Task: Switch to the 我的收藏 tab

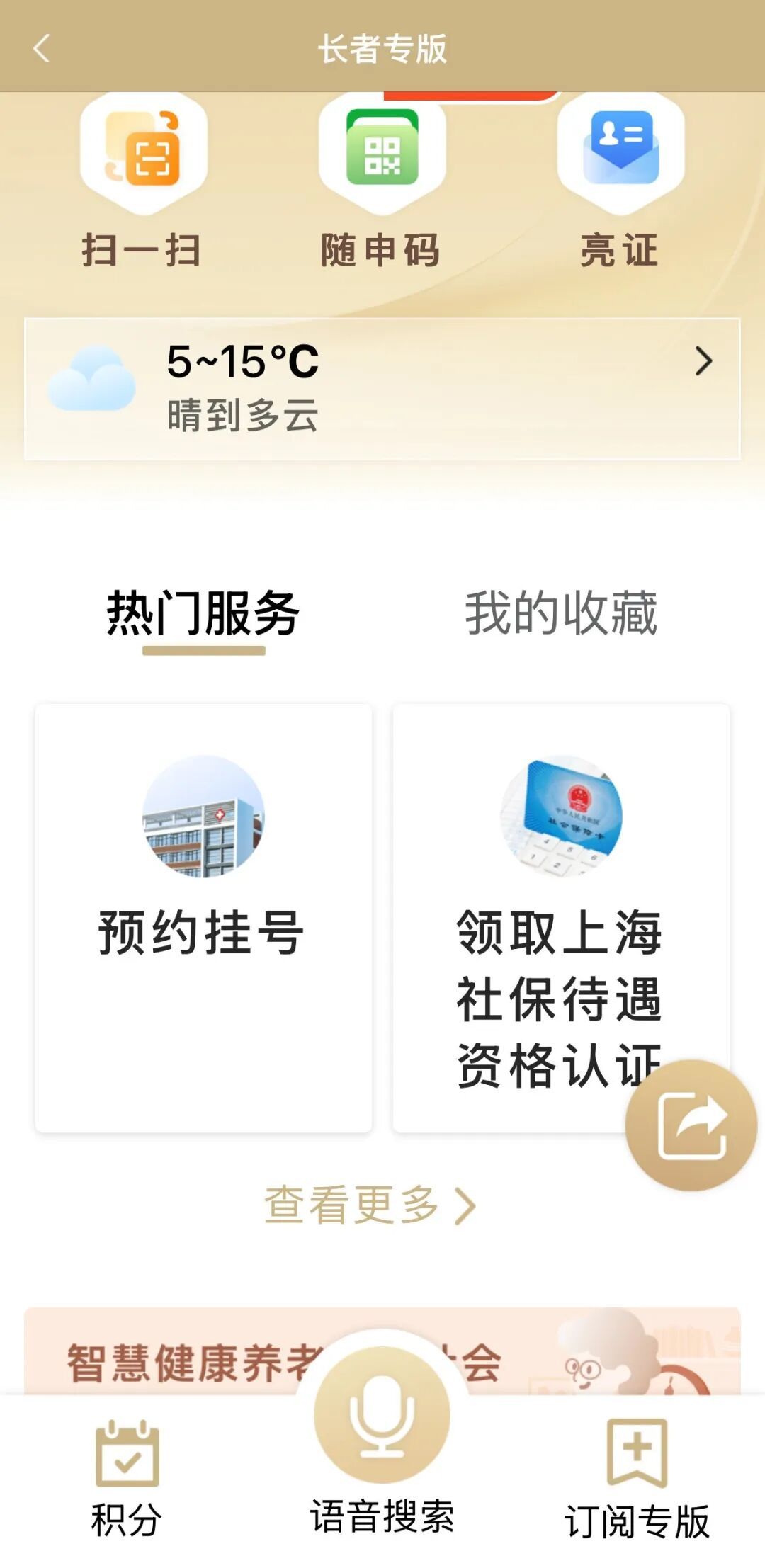Action: pos(561,613)
